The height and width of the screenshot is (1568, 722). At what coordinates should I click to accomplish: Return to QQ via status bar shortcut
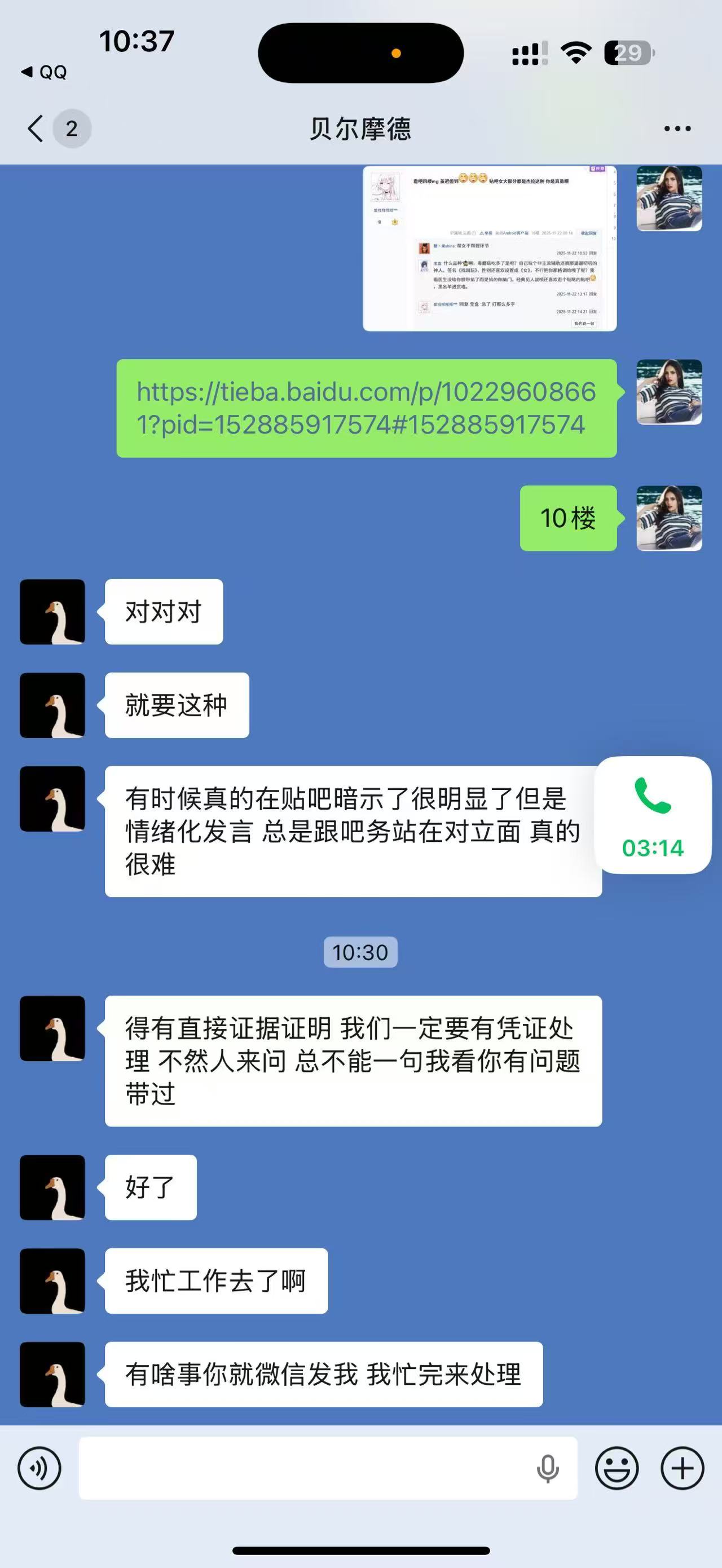(44, 72)
